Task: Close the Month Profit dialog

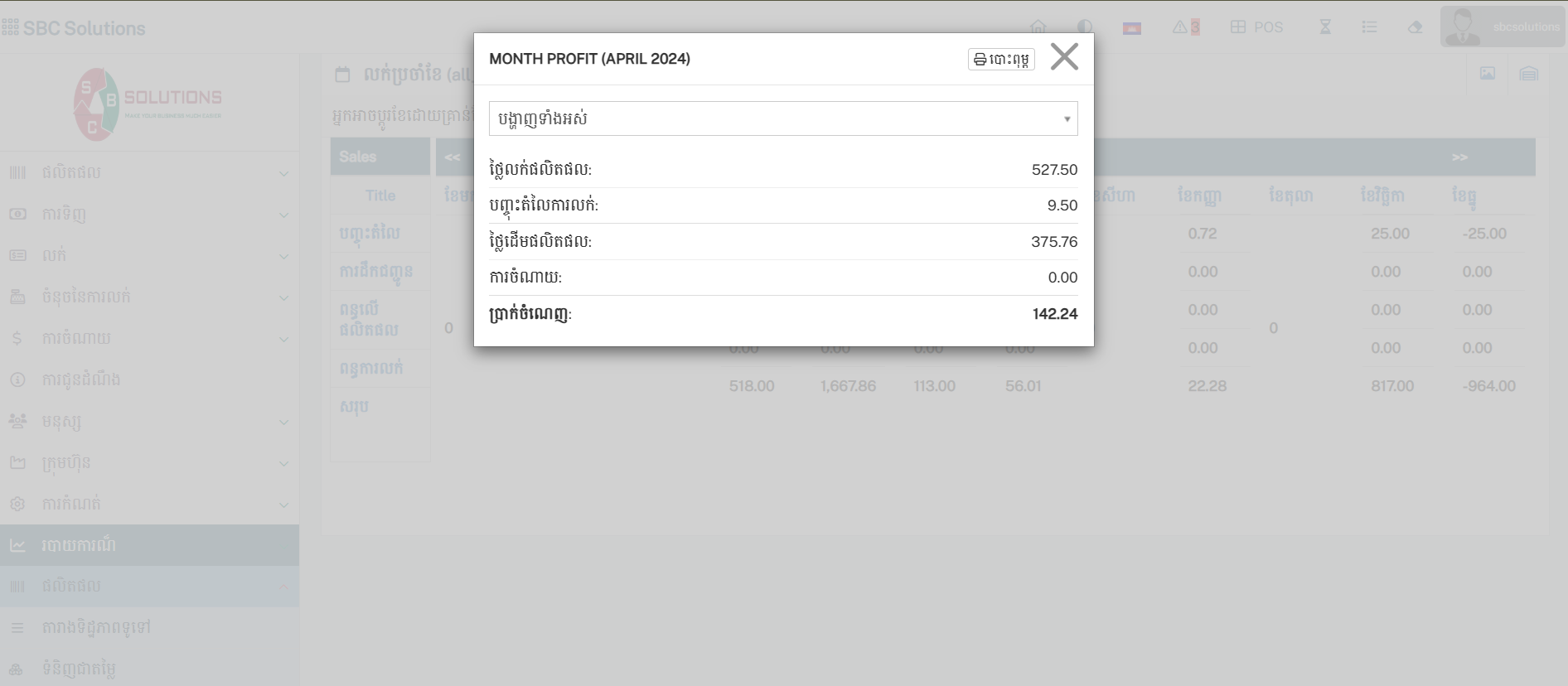Action: (x=1064, y=57)
